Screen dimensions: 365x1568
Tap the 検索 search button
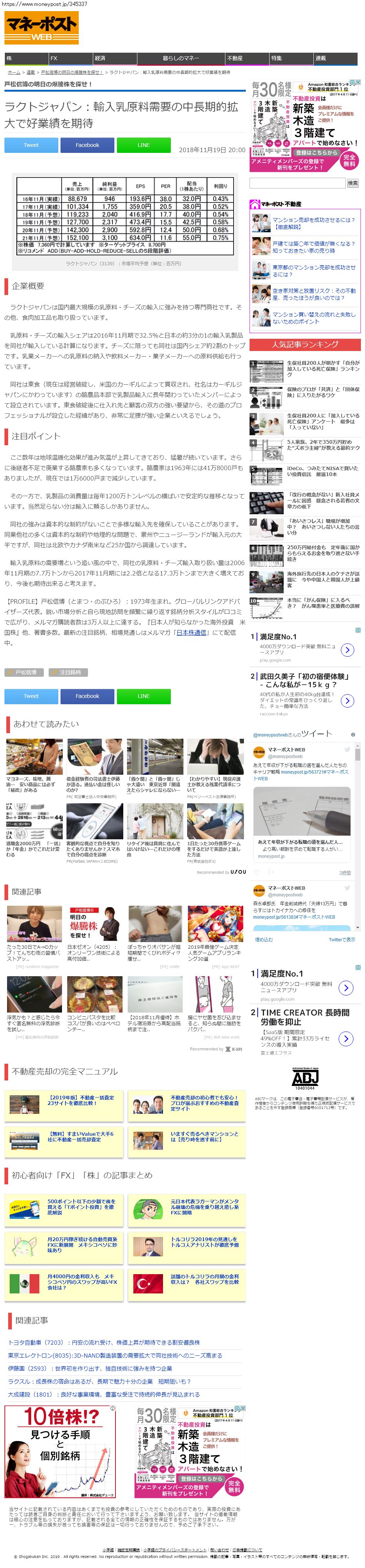pyautogui.click(x=353, y=183)
